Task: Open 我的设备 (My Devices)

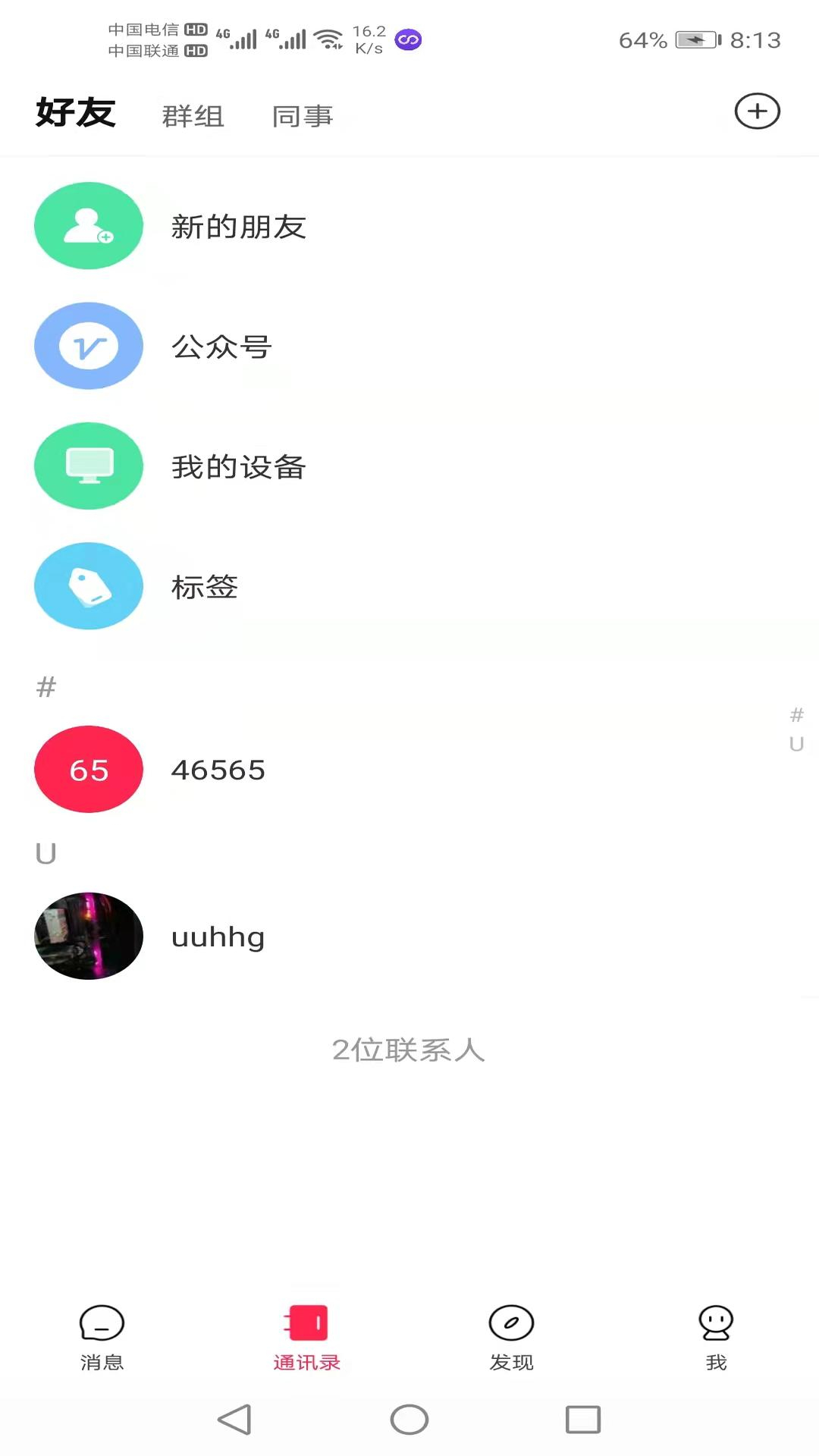Action: [x=237, y=466]
